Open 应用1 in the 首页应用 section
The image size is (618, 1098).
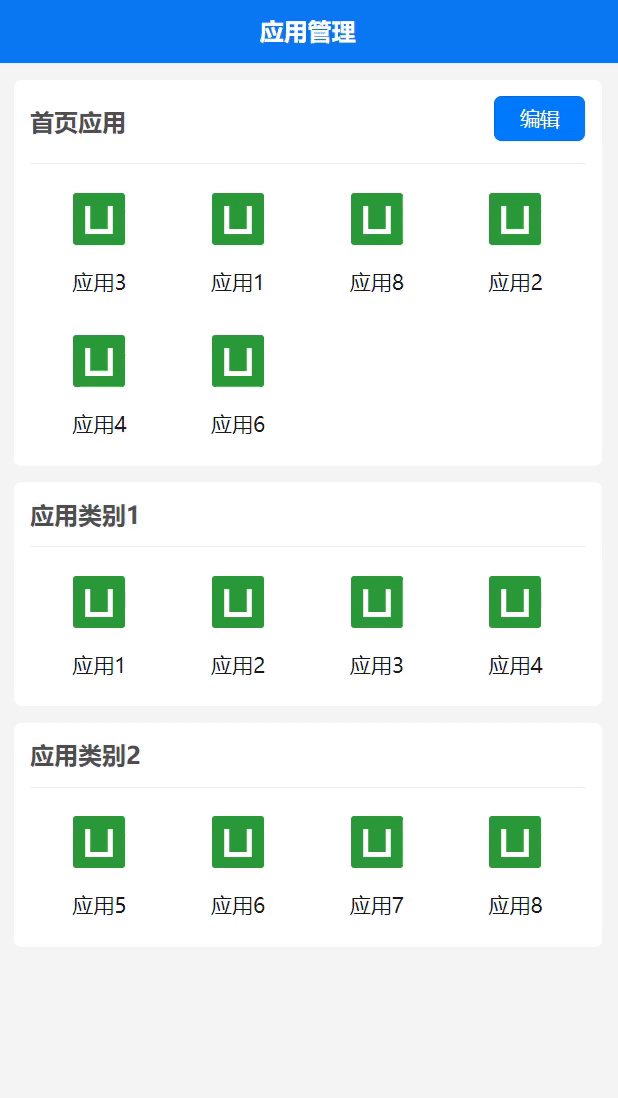click(x=238, y=243)
